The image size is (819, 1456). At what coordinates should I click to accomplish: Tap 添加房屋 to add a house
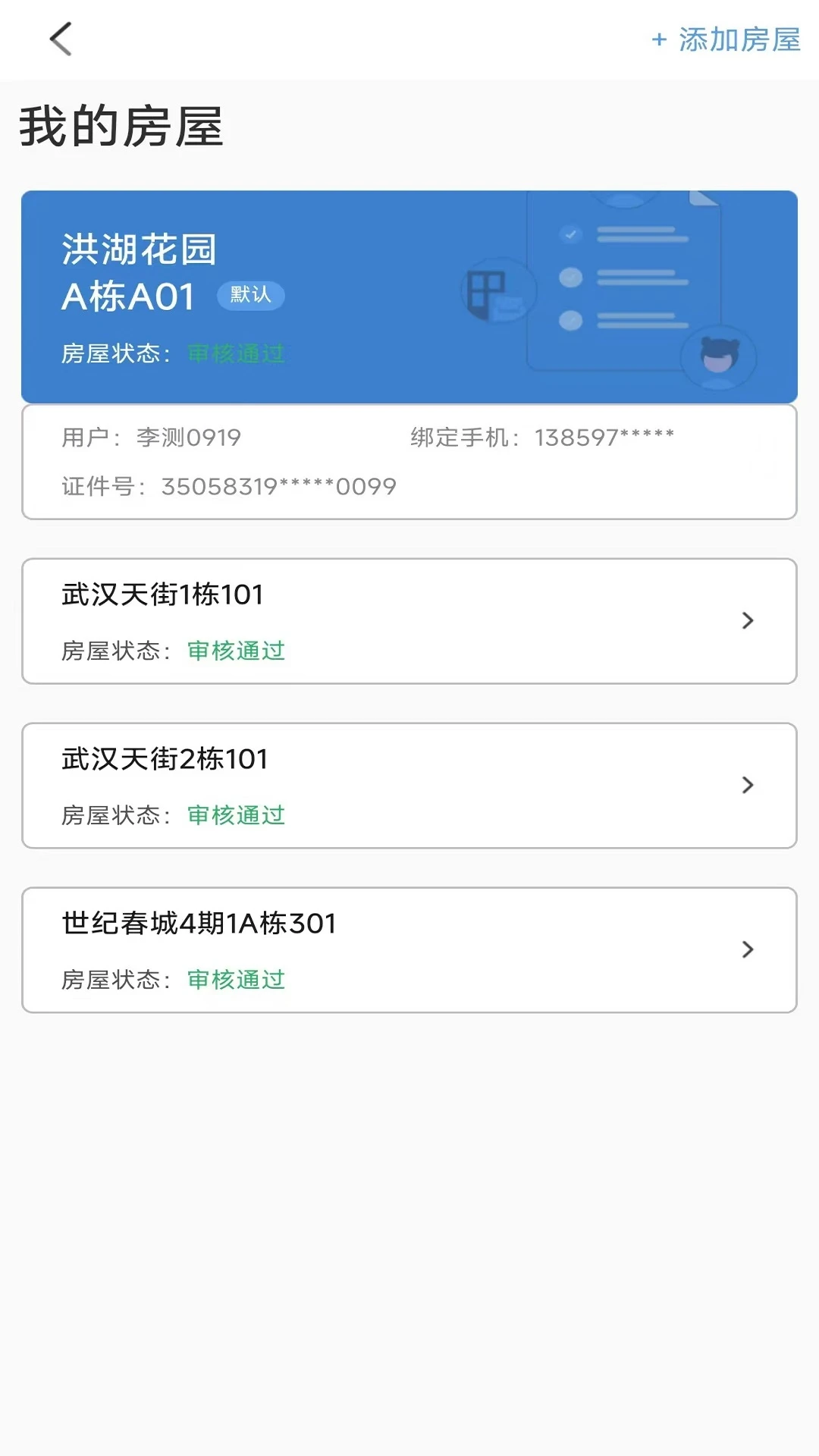point(726,39)
